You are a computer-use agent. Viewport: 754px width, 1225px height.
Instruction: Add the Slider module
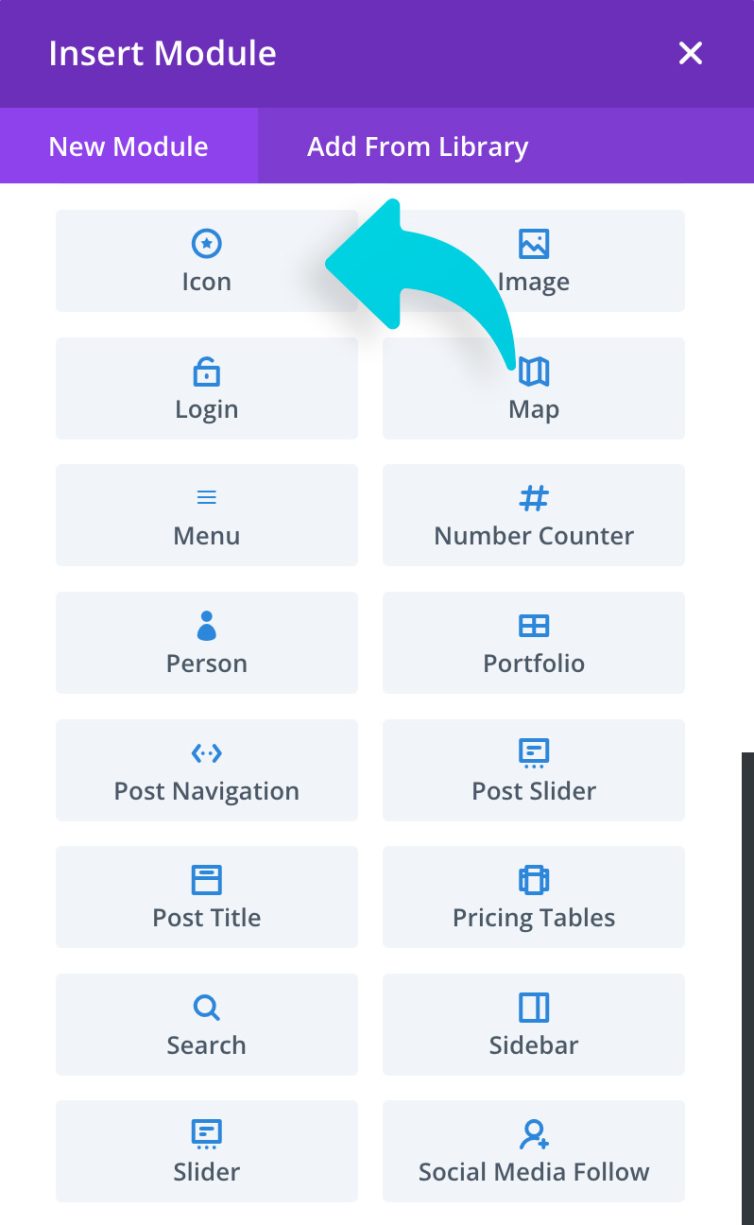[x=206, y=1150]
